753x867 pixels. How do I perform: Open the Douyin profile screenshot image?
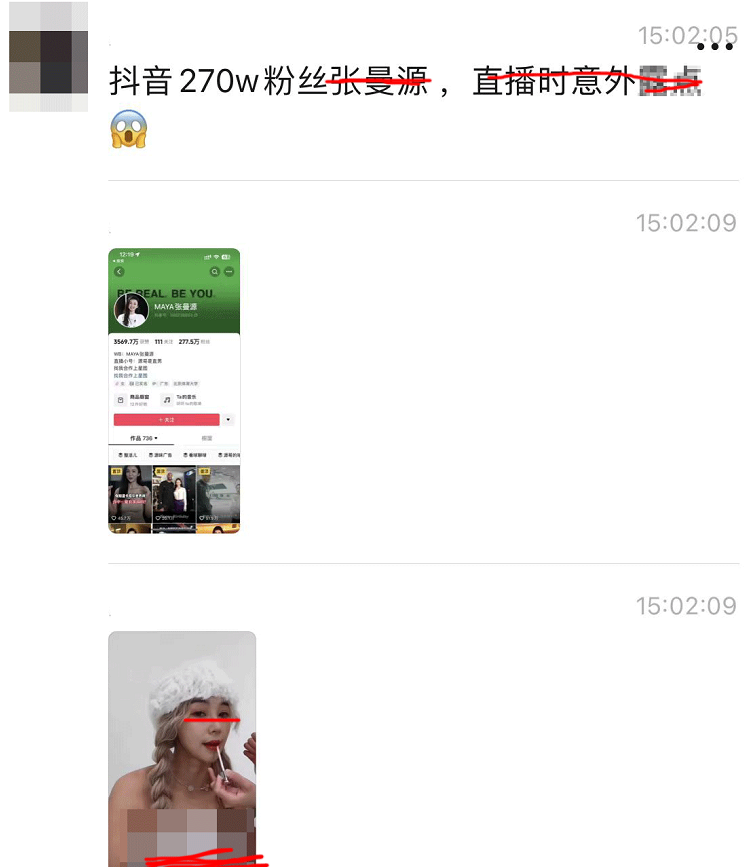pyautogui.click(x=174, y=390)
